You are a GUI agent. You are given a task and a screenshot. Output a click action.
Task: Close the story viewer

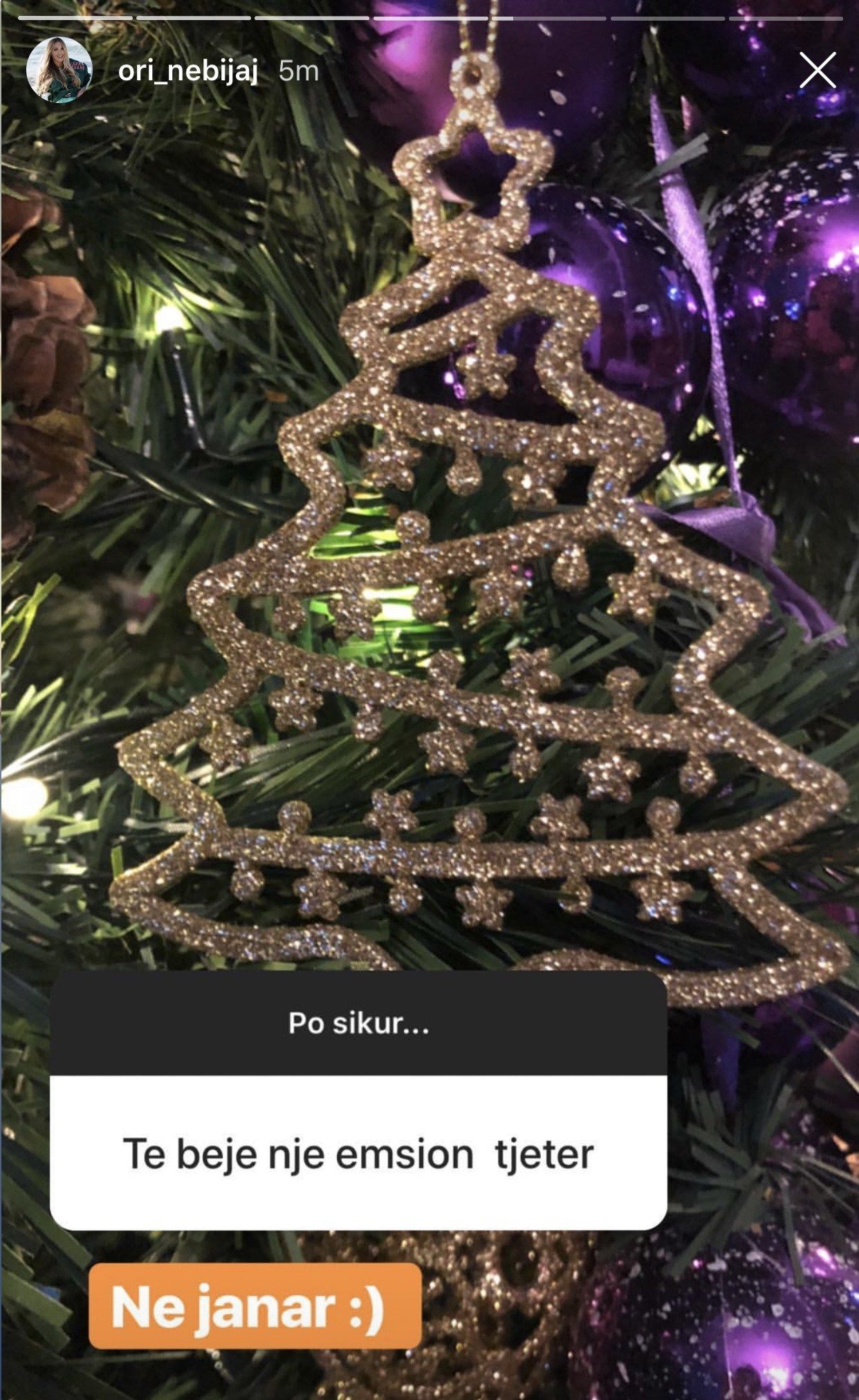coord(818,70)
